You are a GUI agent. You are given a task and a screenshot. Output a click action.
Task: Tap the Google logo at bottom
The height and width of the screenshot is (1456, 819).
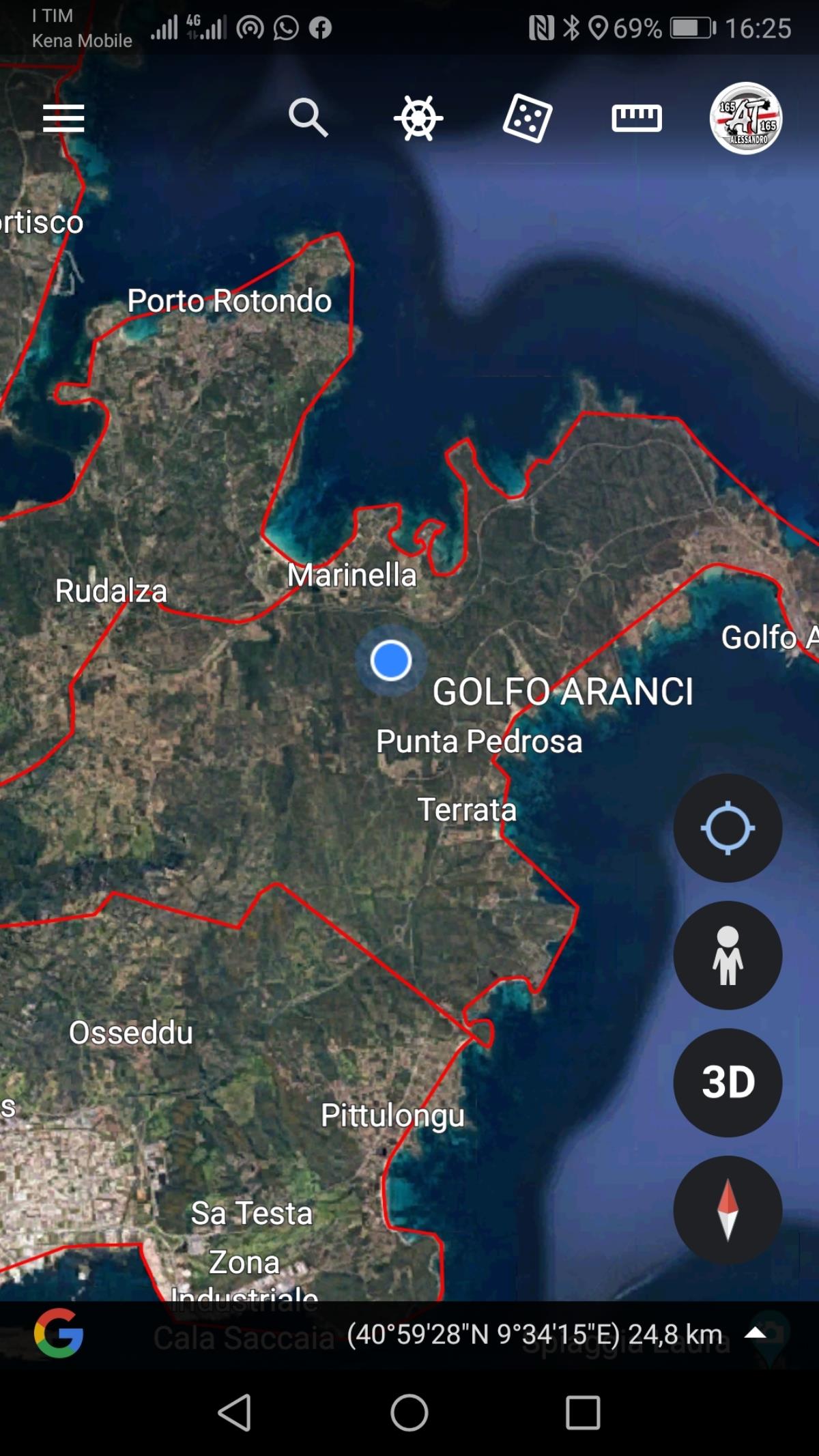59,1333
